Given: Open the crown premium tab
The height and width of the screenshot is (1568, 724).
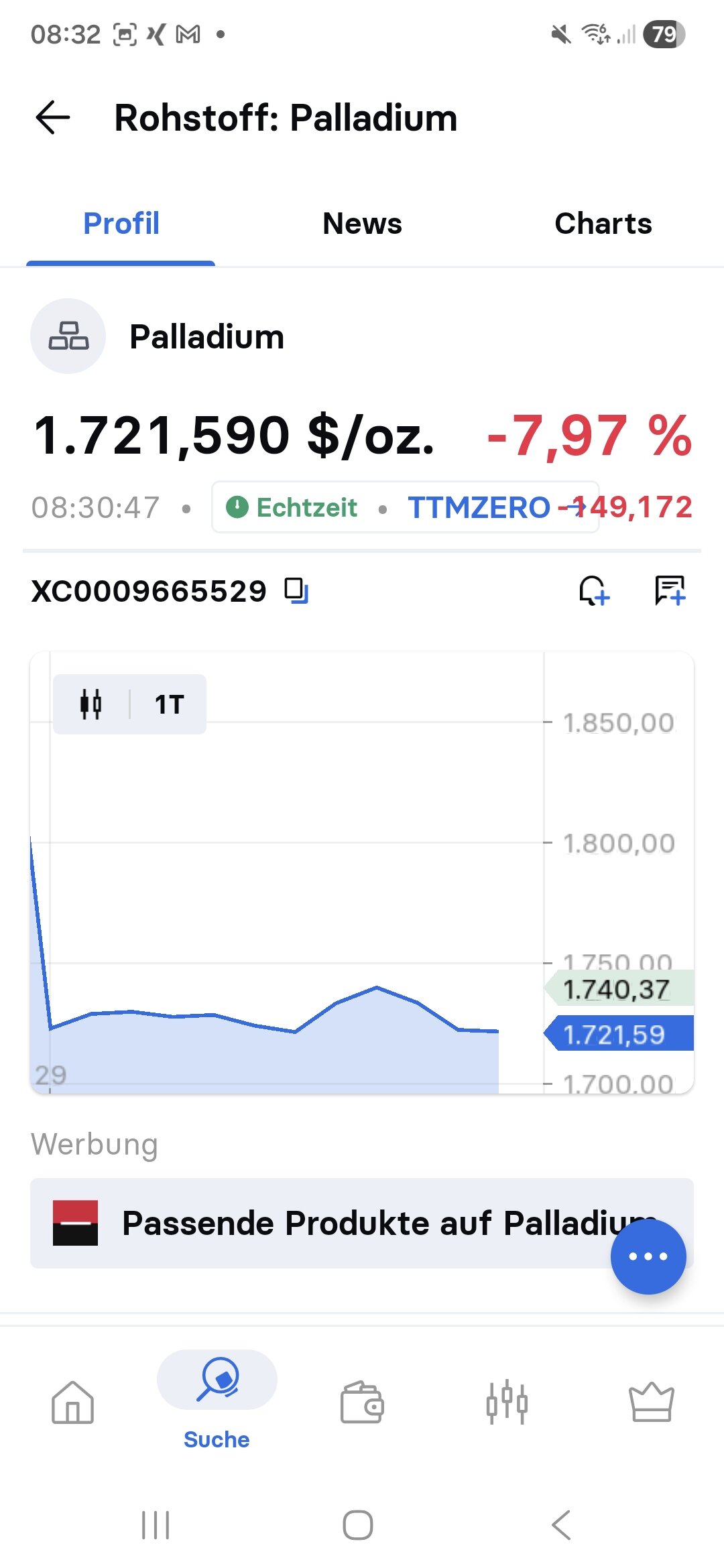Looking at the screenshot, I should coord(651,1402).
